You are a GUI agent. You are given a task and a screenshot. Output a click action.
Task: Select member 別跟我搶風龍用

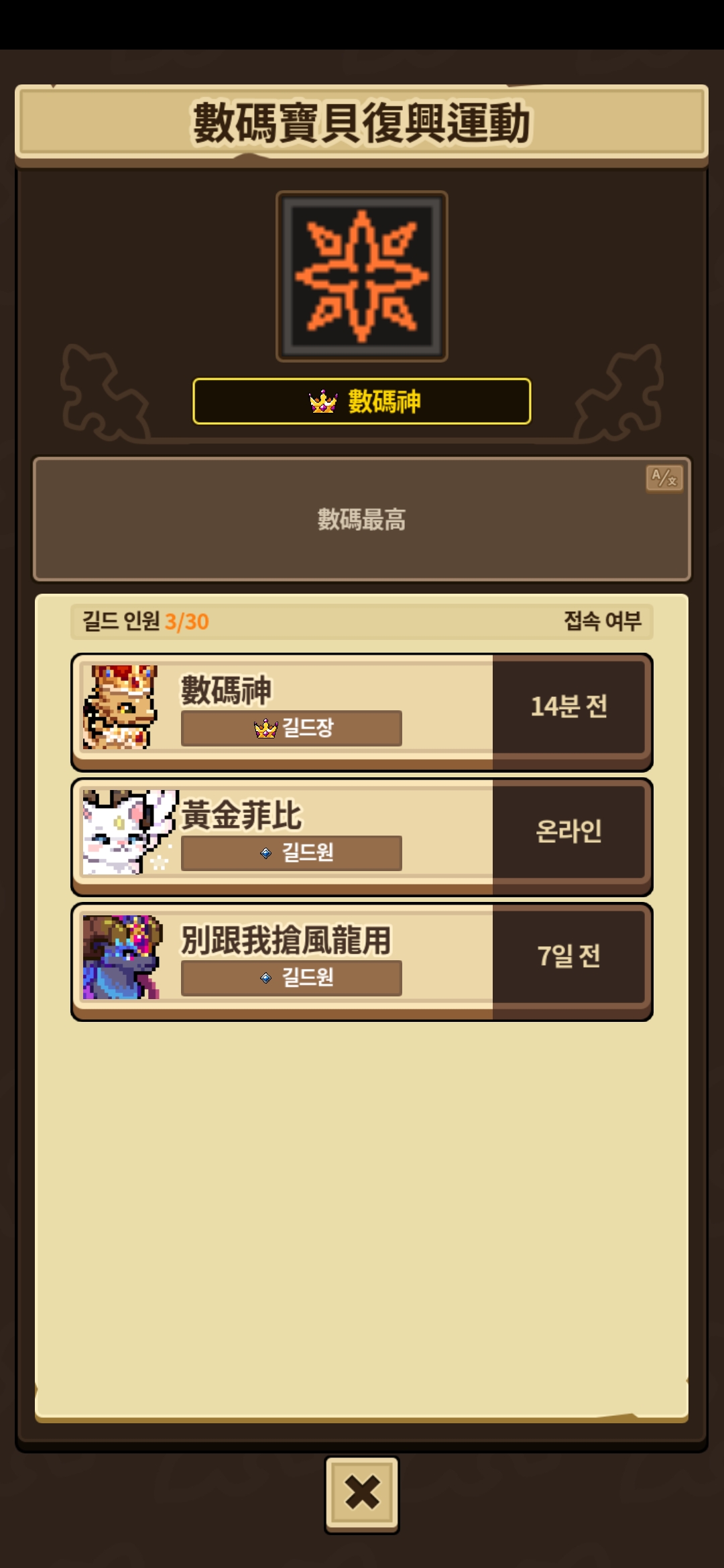point(362,962)
